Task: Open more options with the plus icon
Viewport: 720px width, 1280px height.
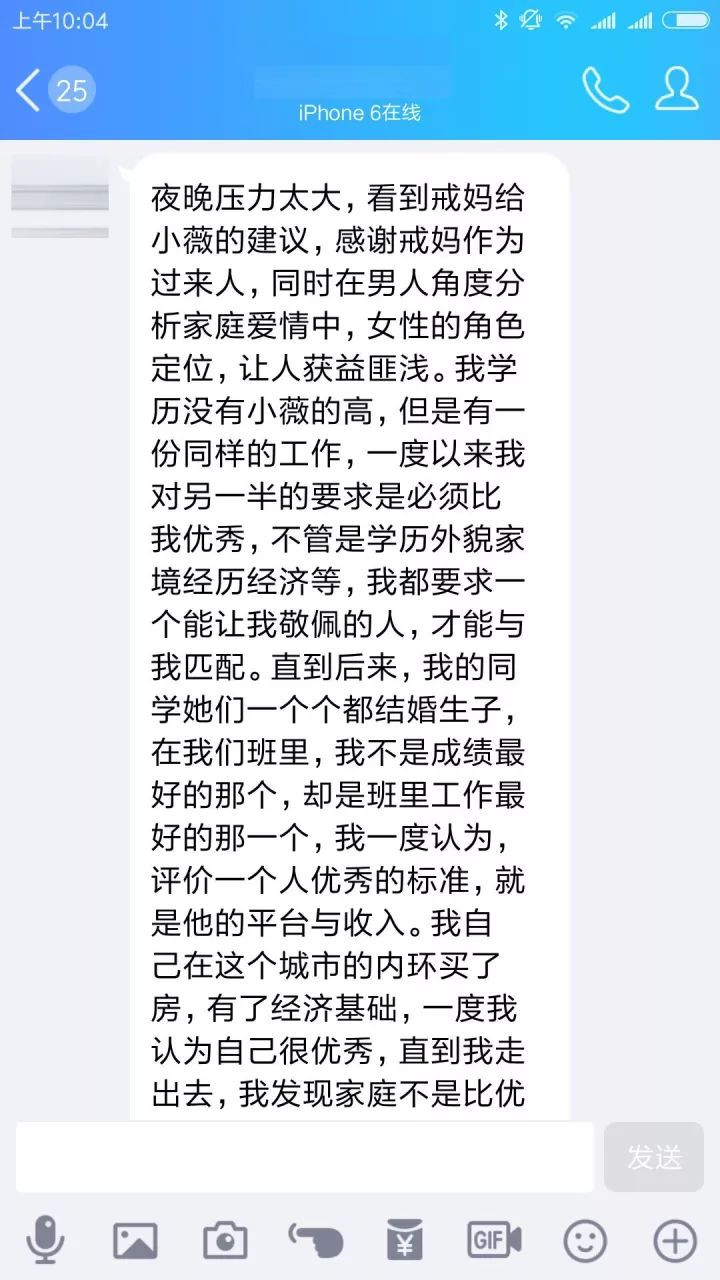Action: (x=675, y=1241)
